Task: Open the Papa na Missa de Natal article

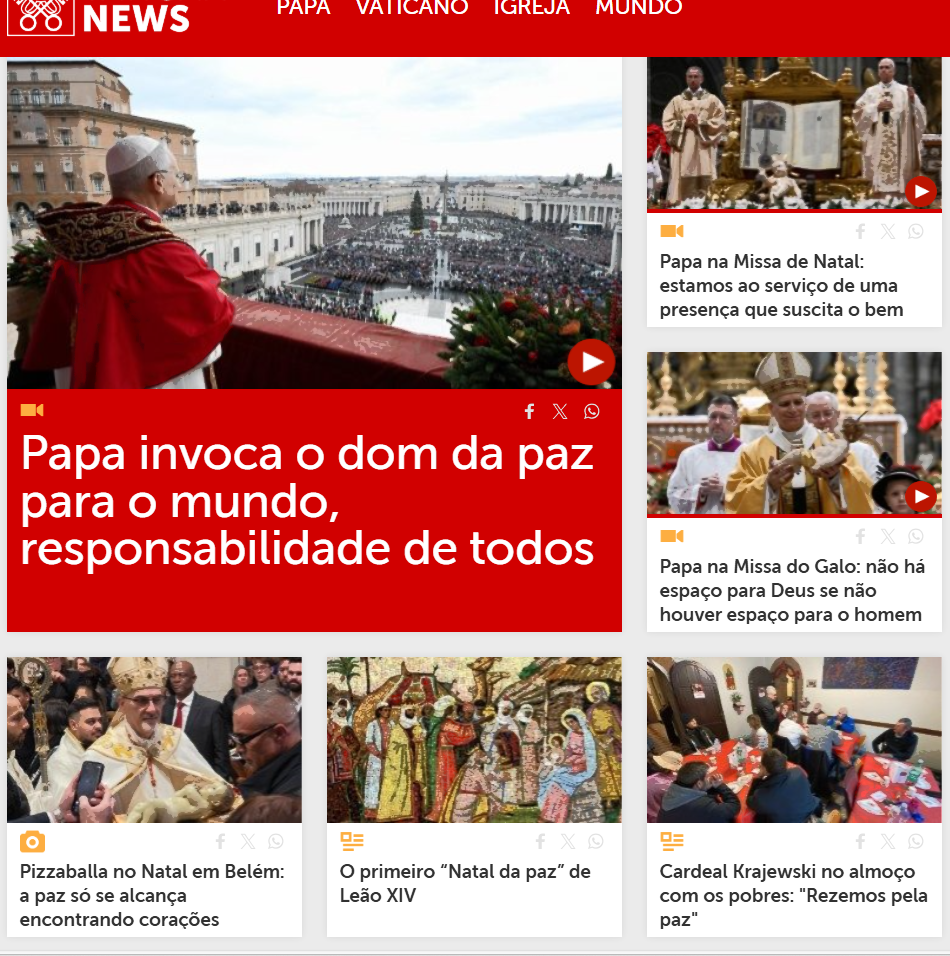Action: pos(781,286)
